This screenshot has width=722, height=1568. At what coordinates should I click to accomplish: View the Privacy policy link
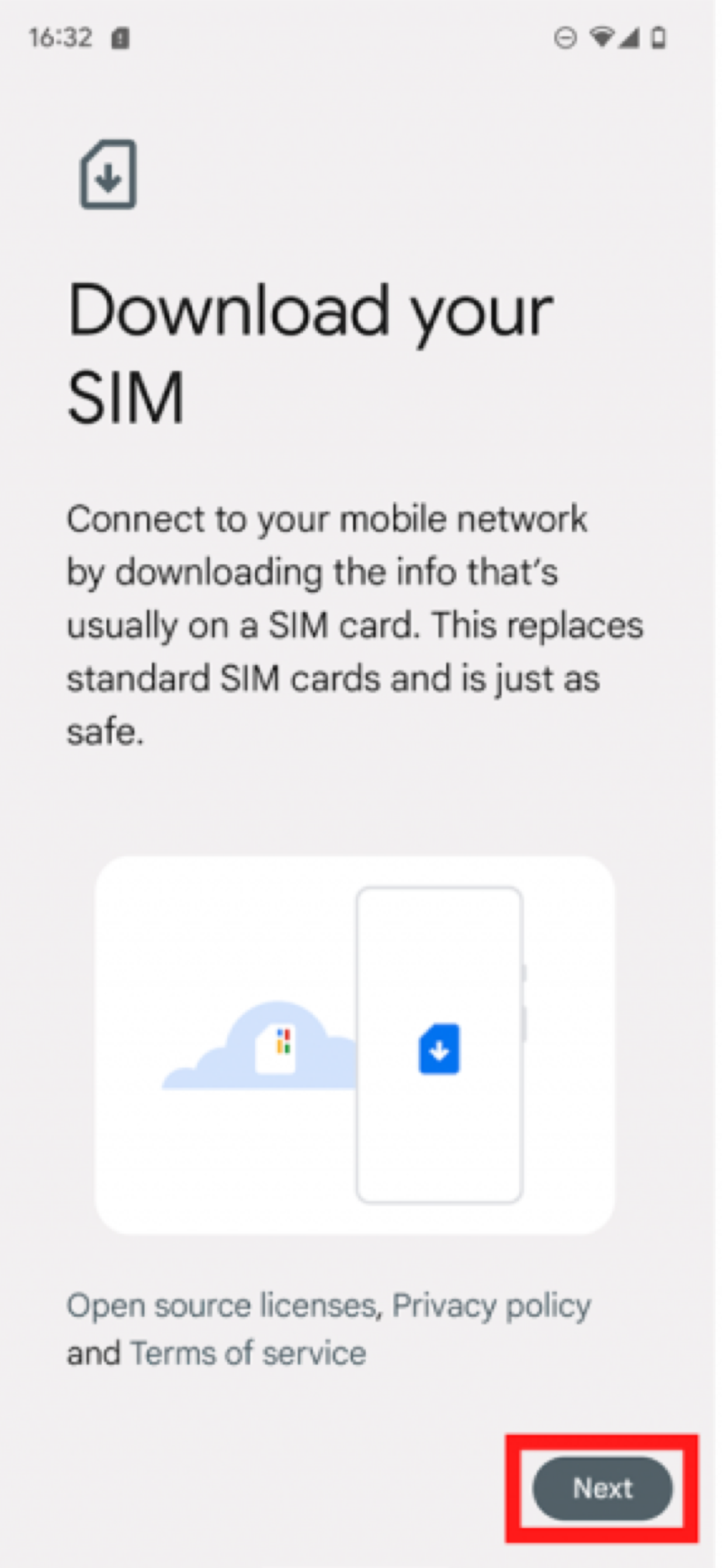(491, 1306)
